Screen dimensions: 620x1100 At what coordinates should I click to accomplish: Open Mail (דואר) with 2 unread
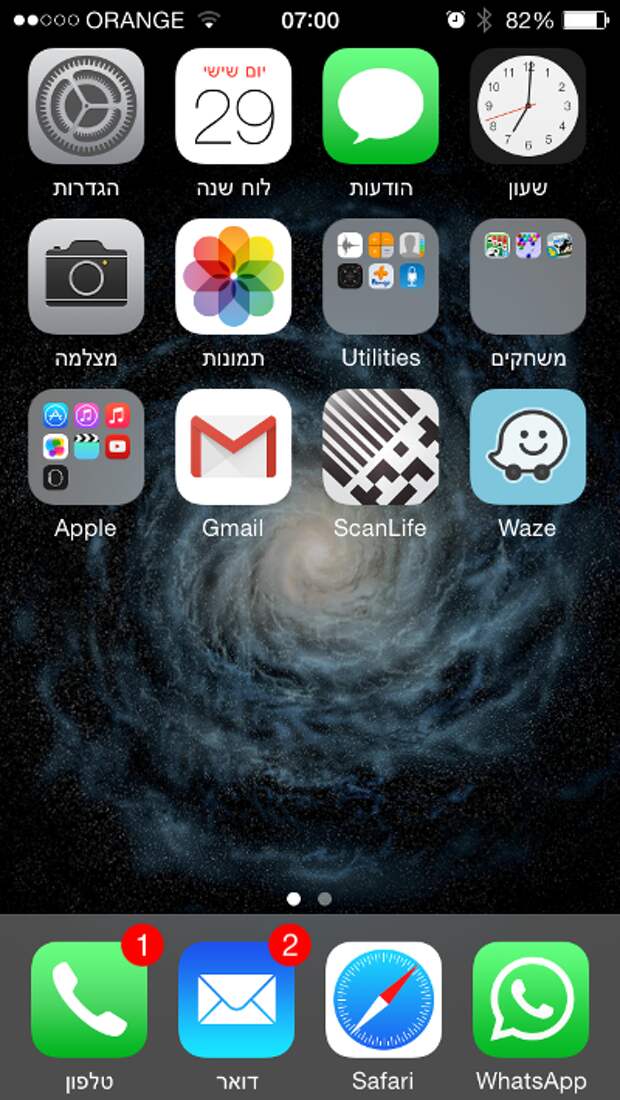(236, 999)
